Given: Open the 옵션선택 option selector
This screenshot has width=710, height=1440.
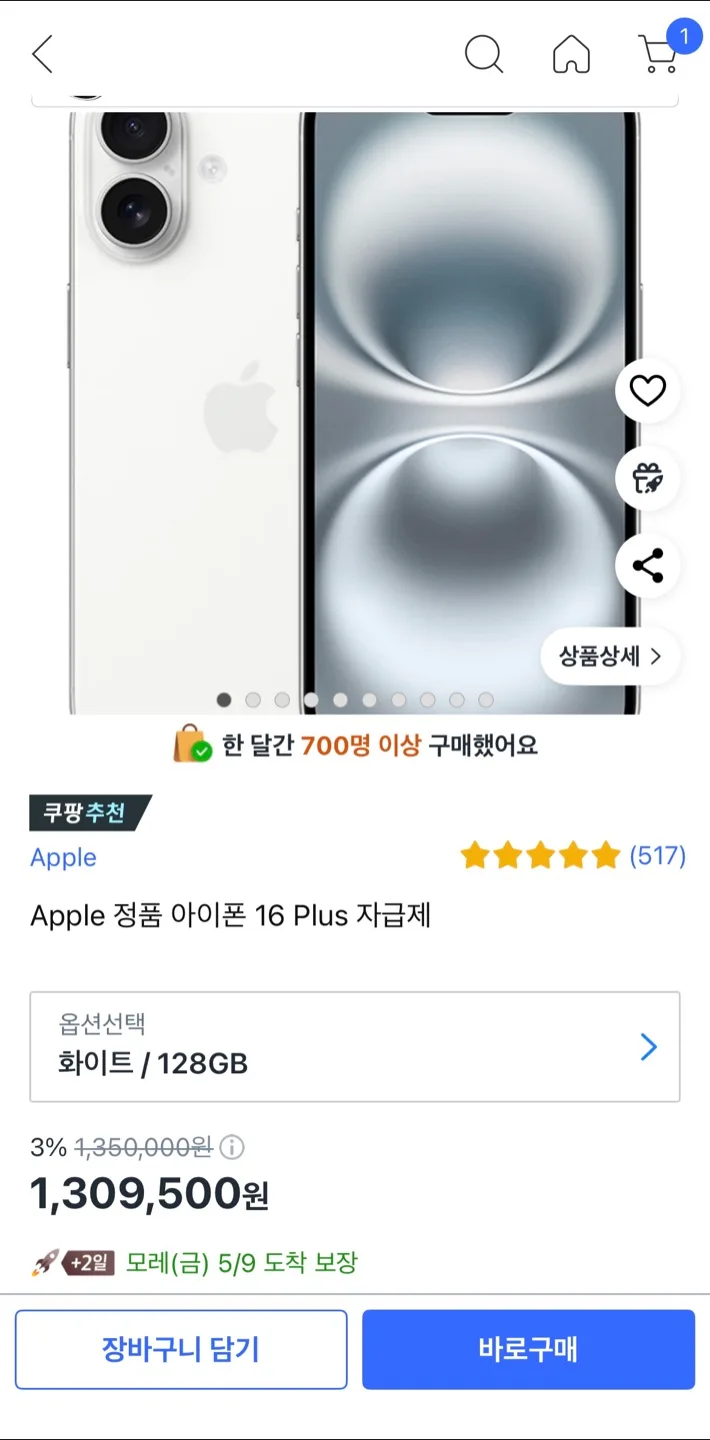Looking at the screenshot, I should [x=355, y=1047].
